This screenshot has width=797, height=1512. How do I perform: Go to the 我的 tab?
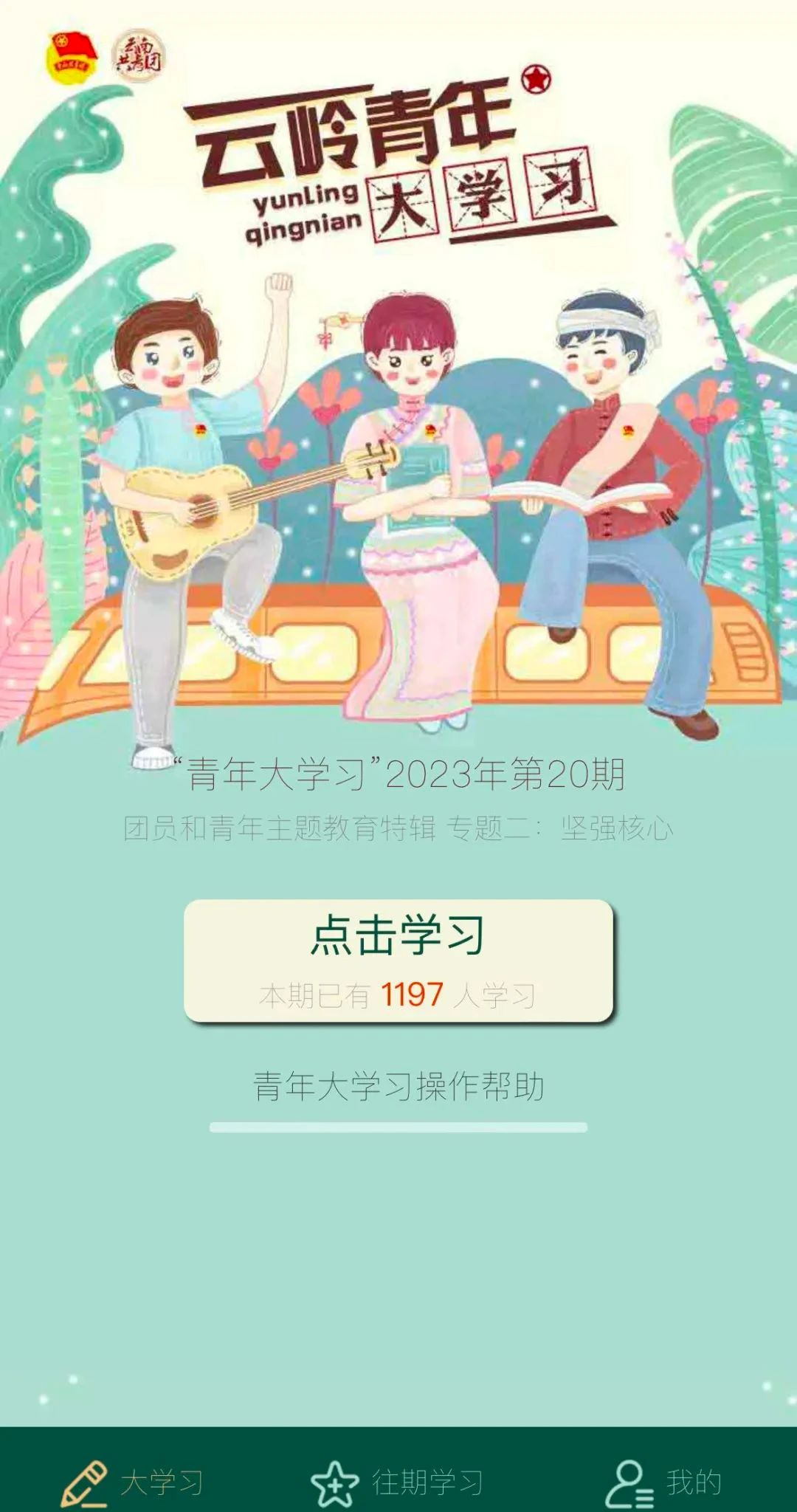pos(663,1482)
